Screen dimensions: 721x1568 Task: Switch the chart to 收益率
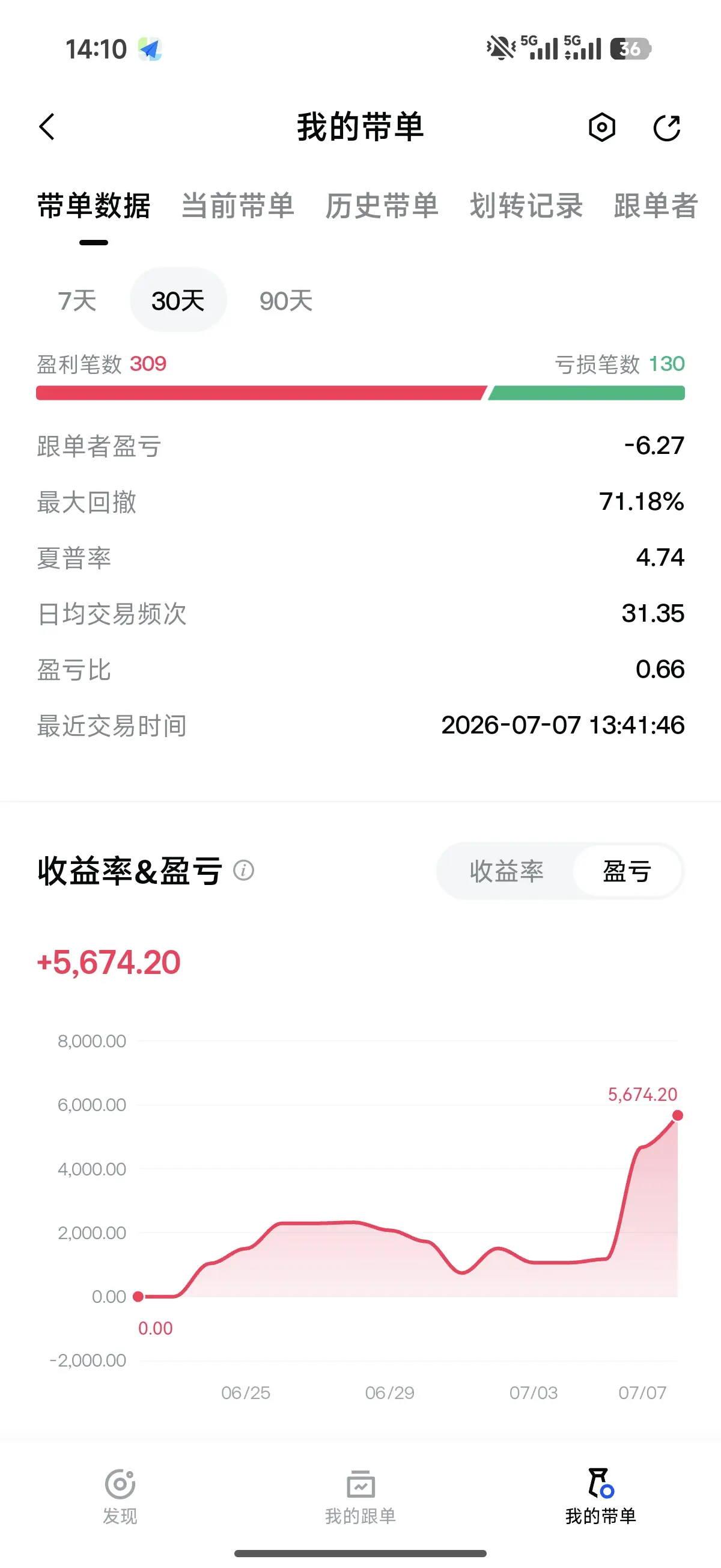507,871
